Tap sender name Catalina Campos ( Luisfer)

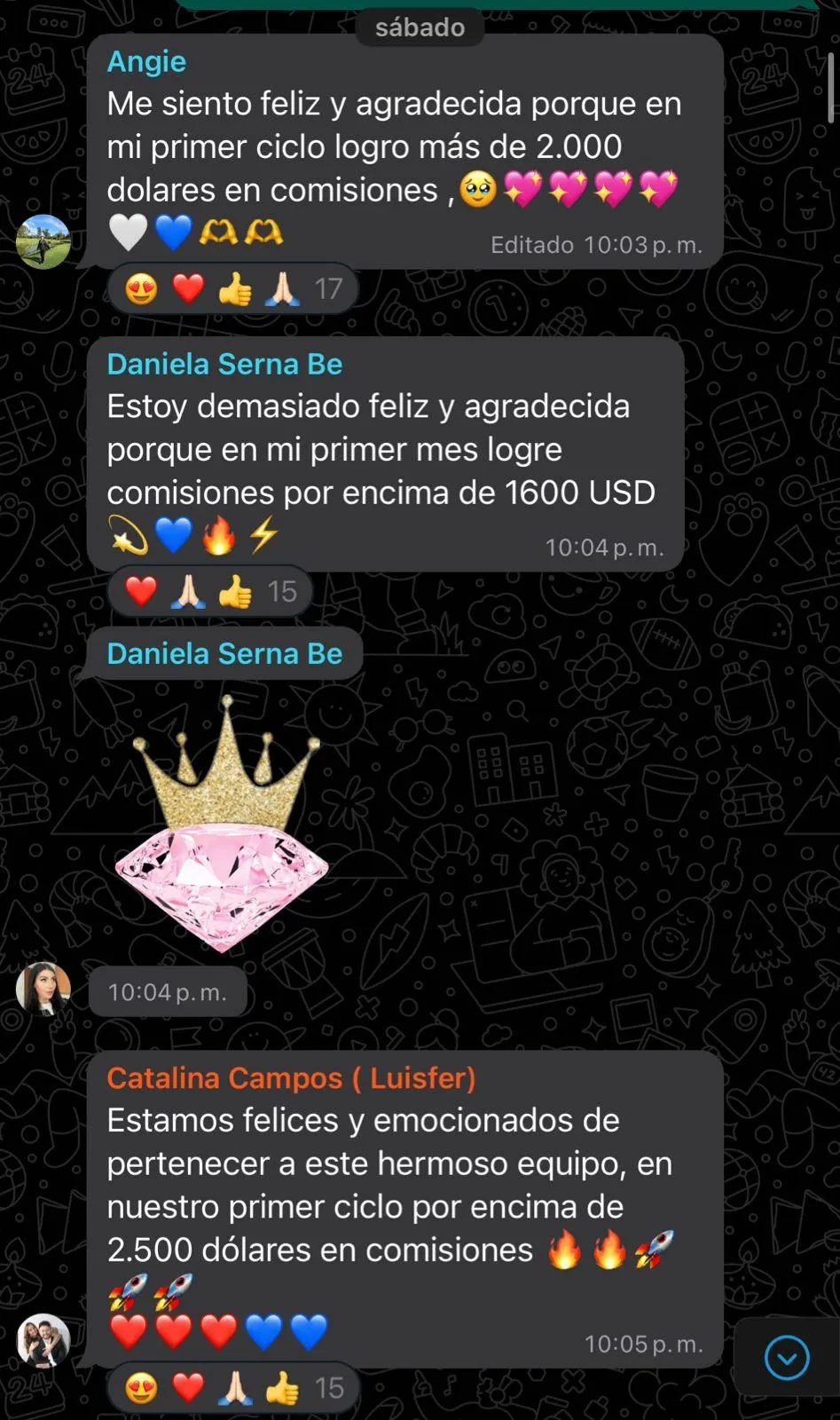[x=291, y=1077]
